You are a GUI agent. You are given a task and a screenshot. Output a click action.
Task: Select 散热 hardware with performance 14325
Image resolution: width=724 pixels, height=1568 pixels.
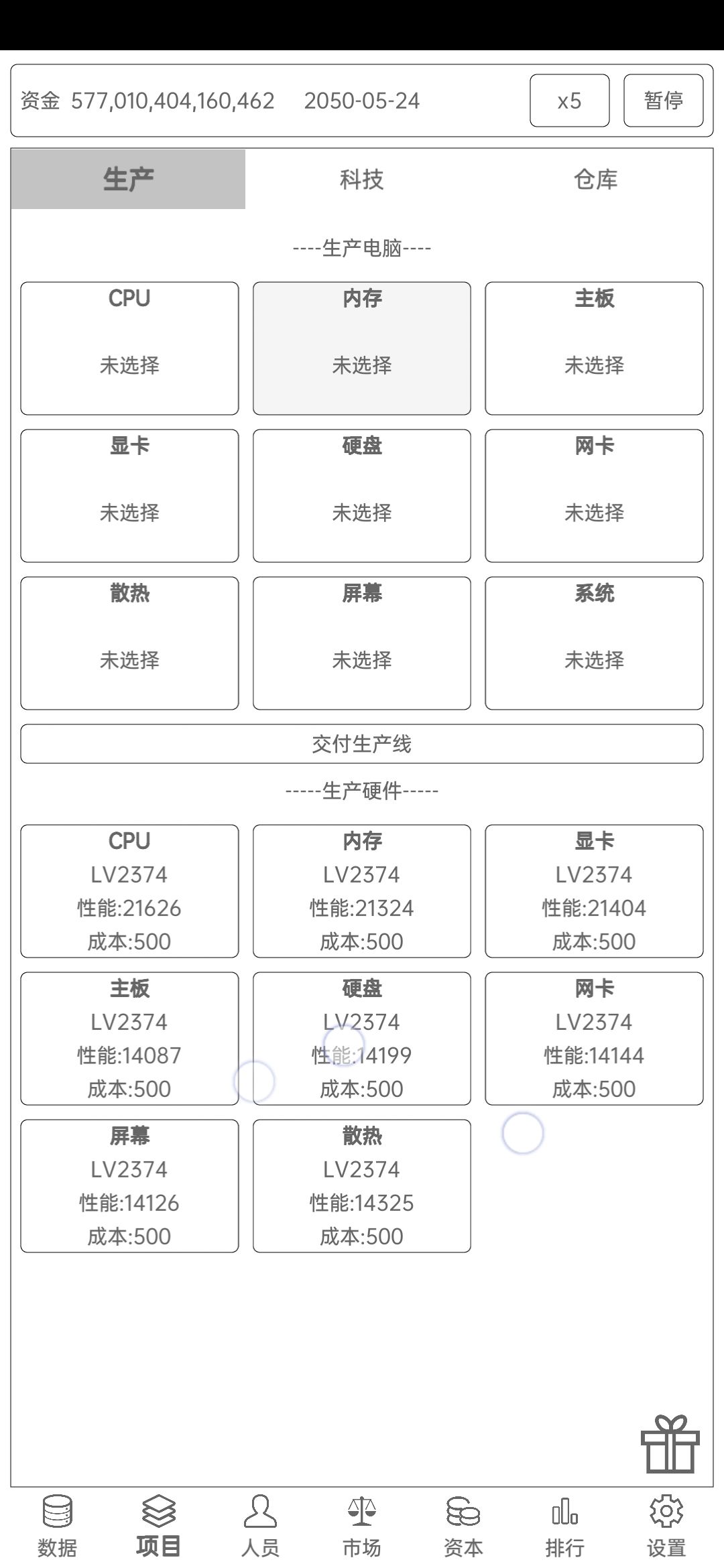362,1186
